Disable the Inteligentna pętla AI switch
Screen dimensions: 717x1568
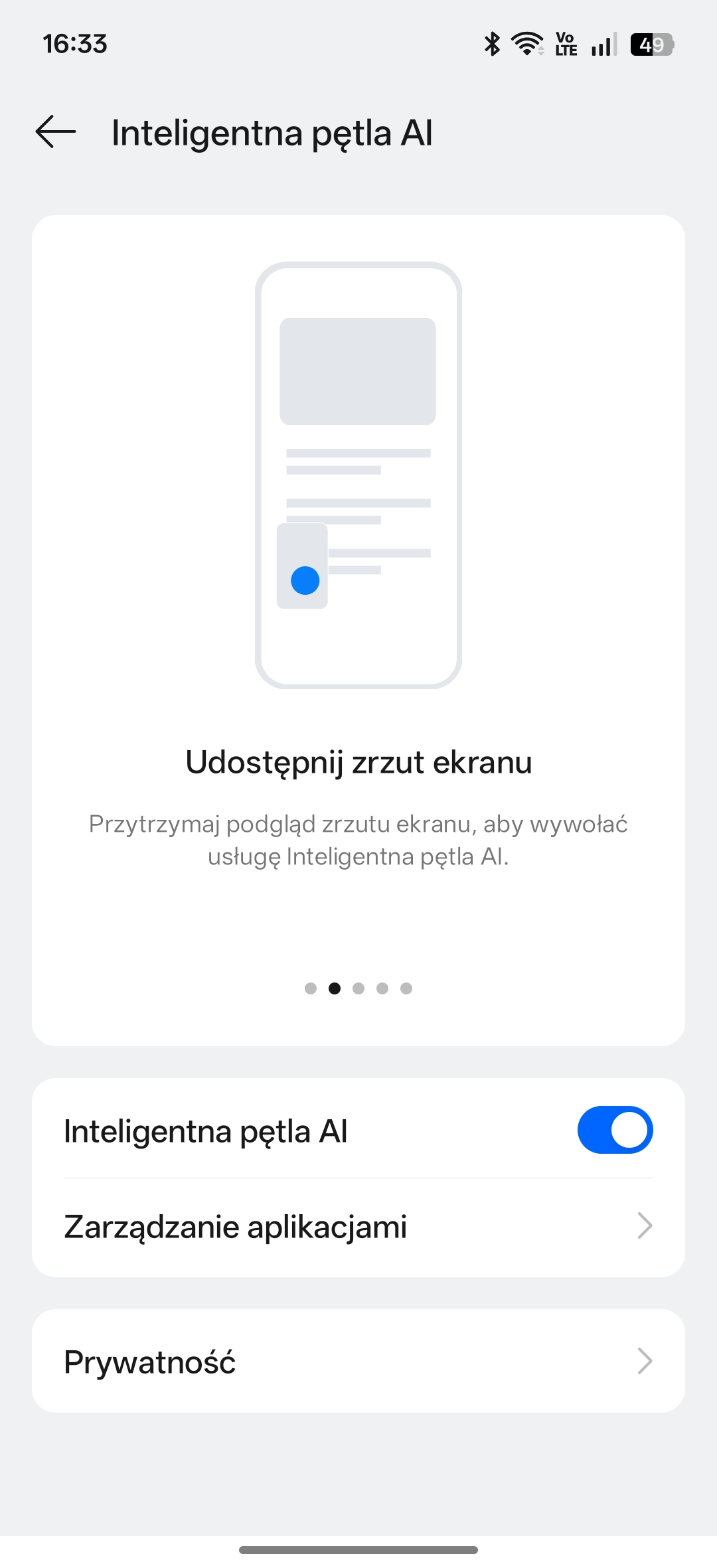pyautogui.click(x=615, y=1130)
